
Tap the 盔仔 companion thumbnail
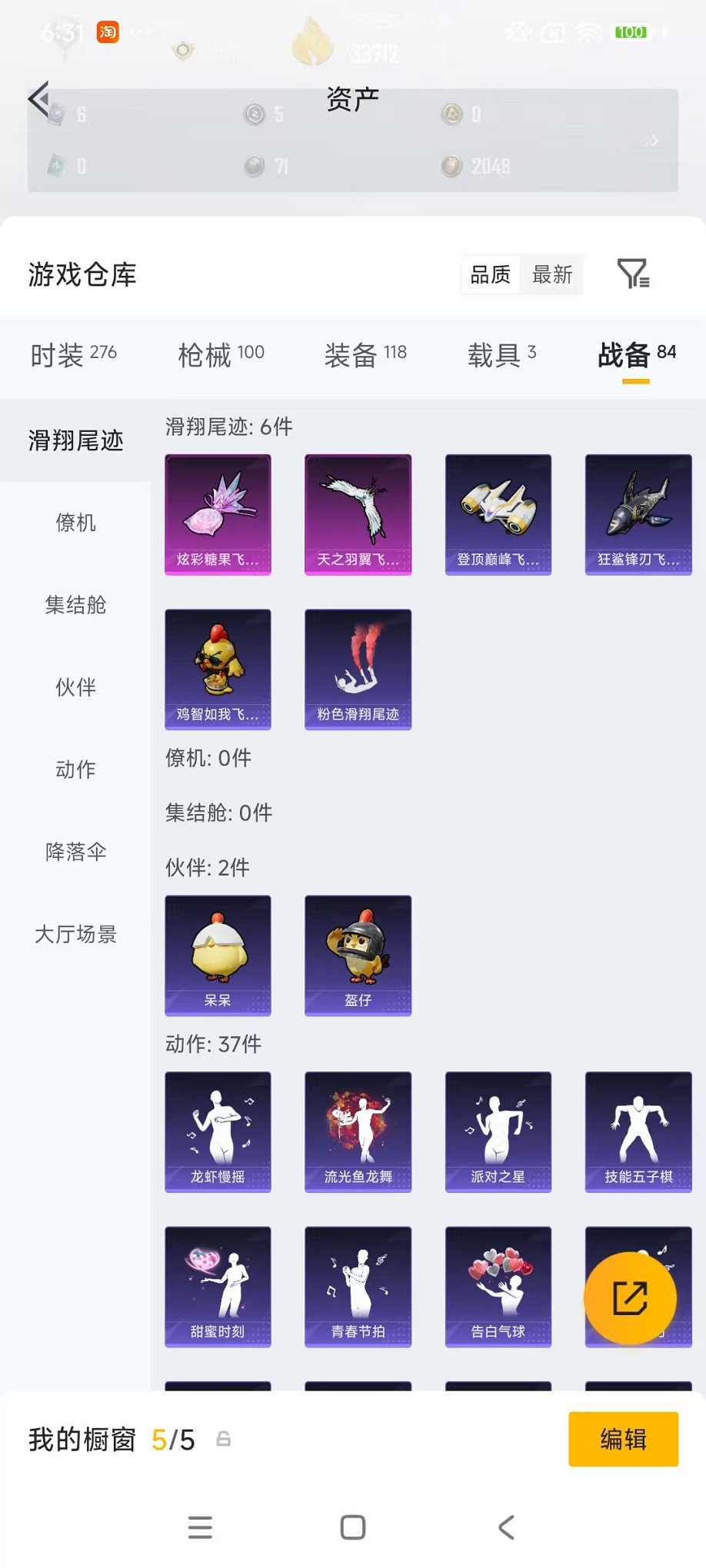tap(358, 955)
